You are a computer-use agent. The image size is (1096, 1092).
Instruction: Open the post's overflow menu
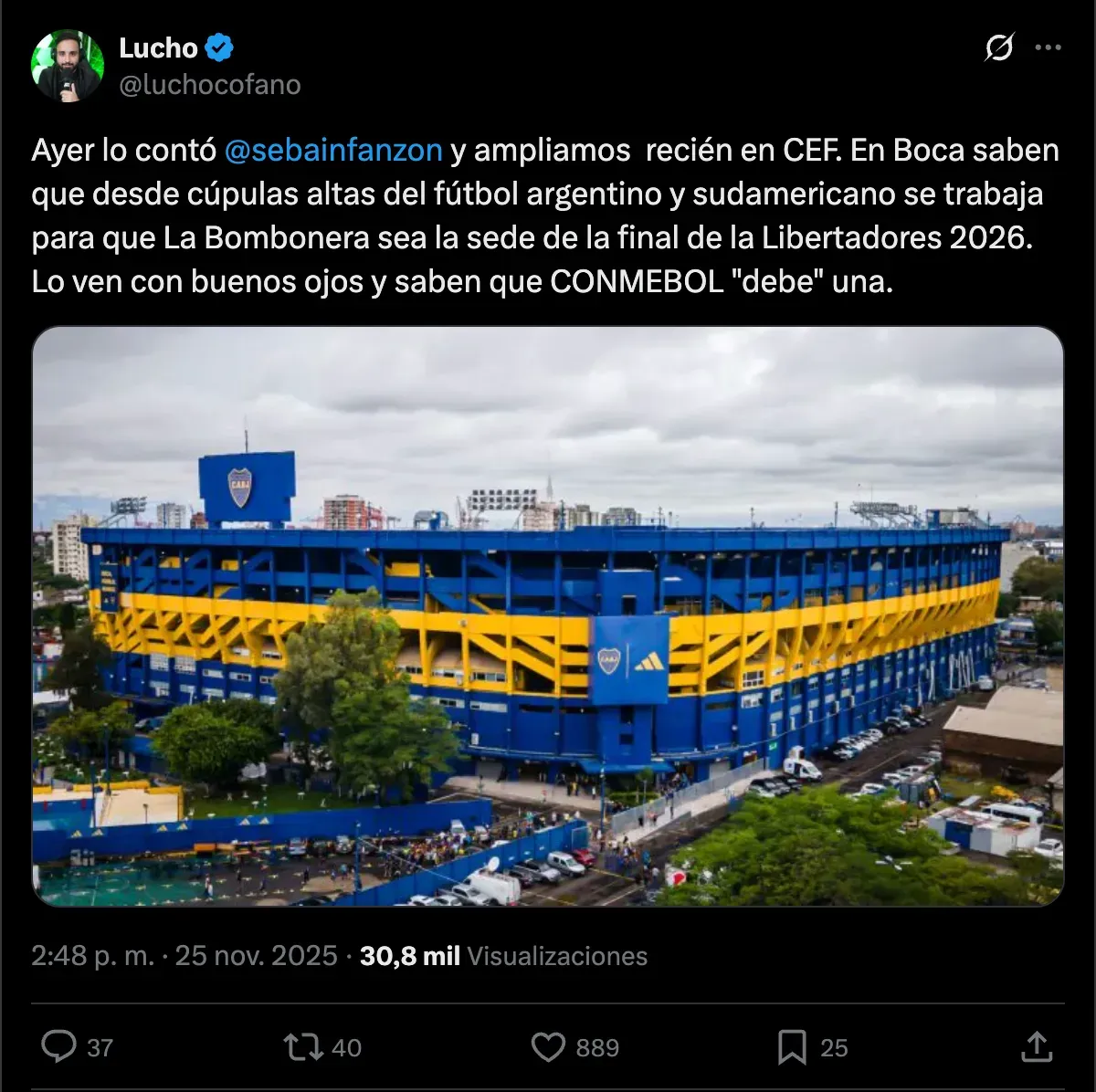click(1048, 47)
